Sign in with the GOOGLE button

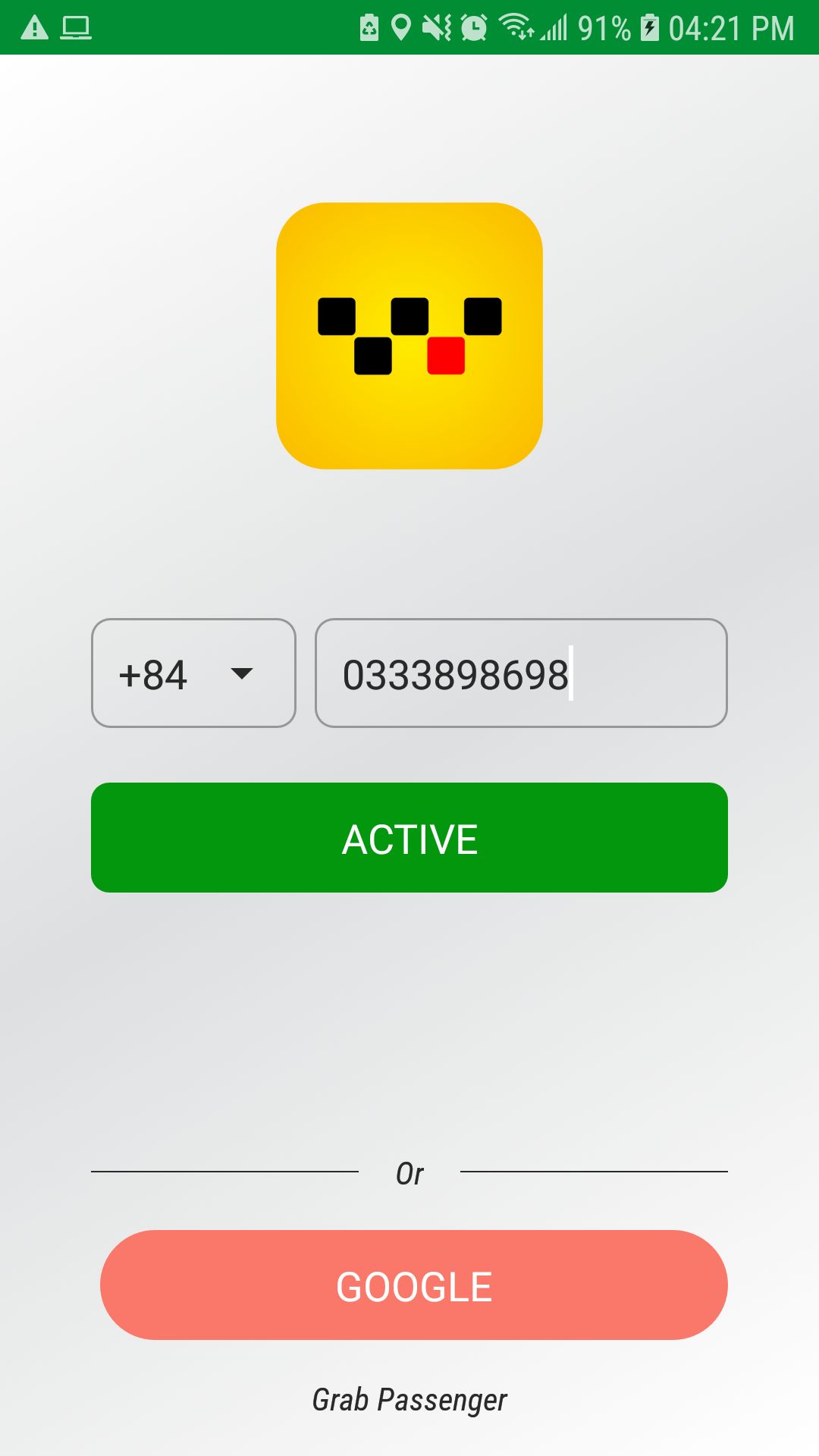414,1285
